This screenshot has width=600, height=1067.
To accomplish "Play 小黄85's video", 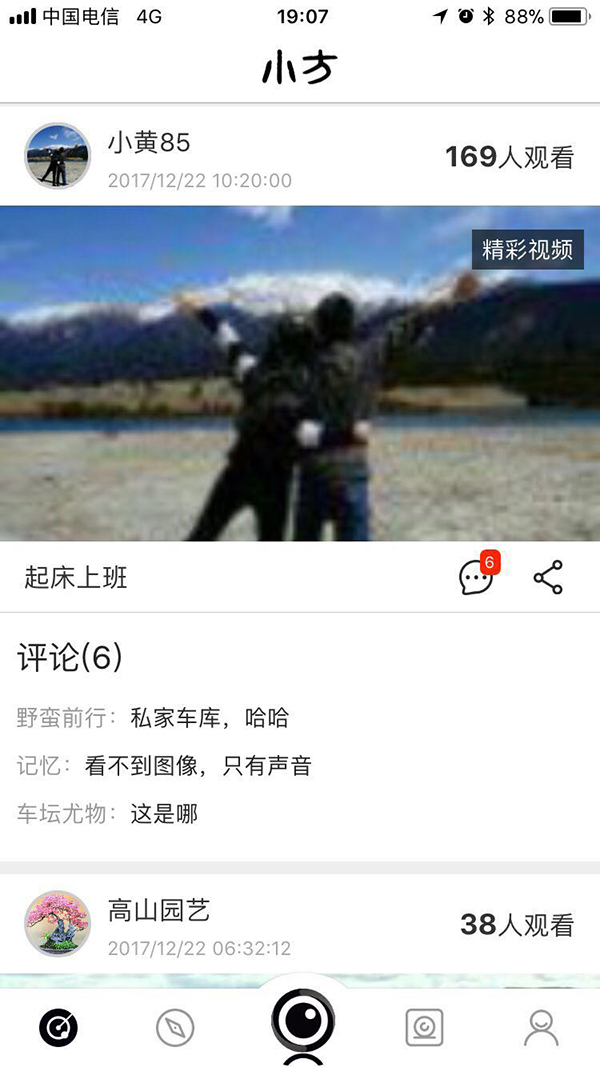I will [300, 373].
